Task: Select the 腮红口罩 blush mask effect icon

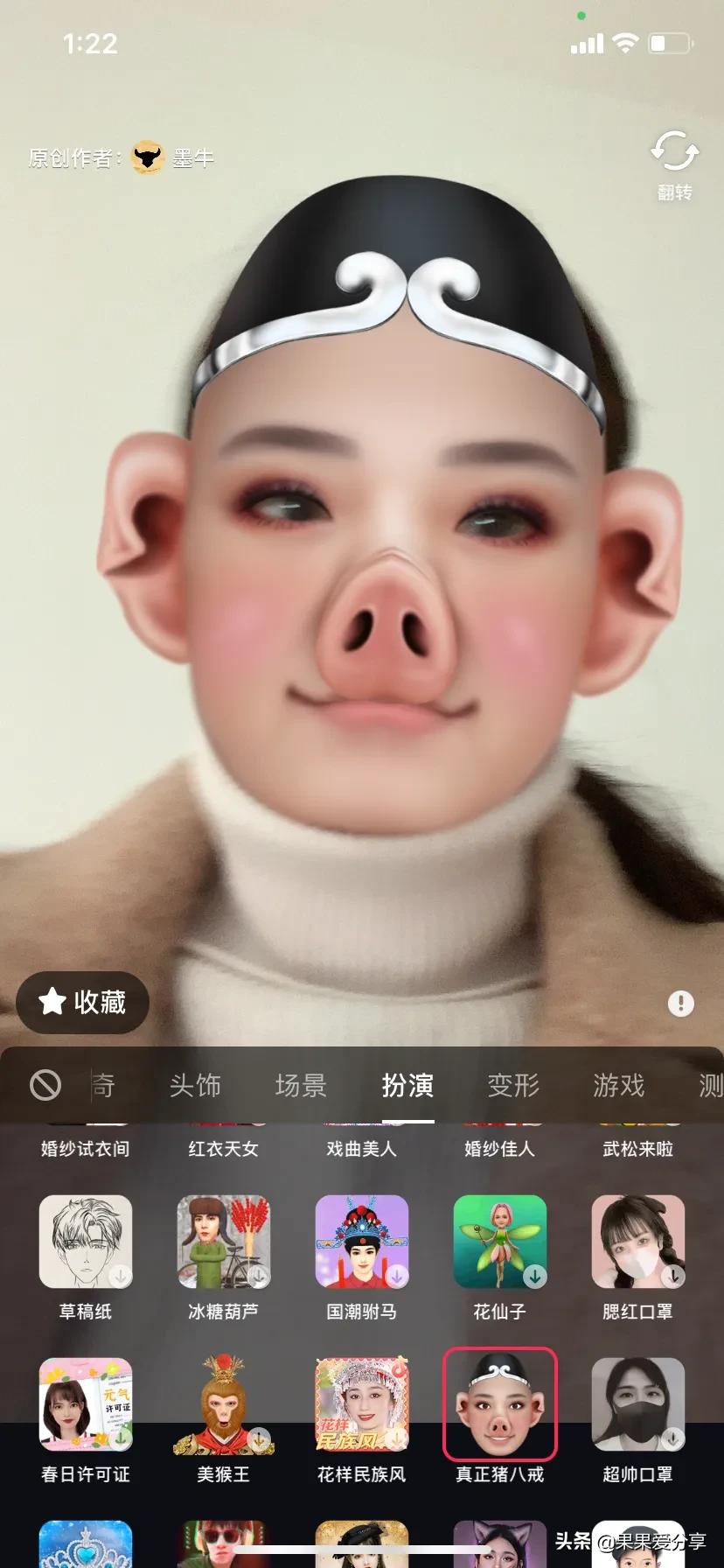Action: (x=637, y=1242)
